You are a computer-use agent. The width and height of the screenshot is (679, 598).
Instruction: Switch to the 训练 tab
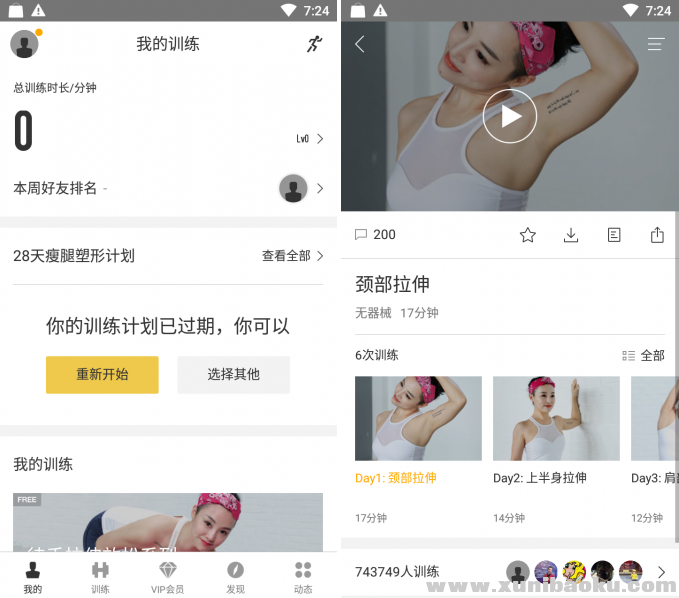click(100, 576)
